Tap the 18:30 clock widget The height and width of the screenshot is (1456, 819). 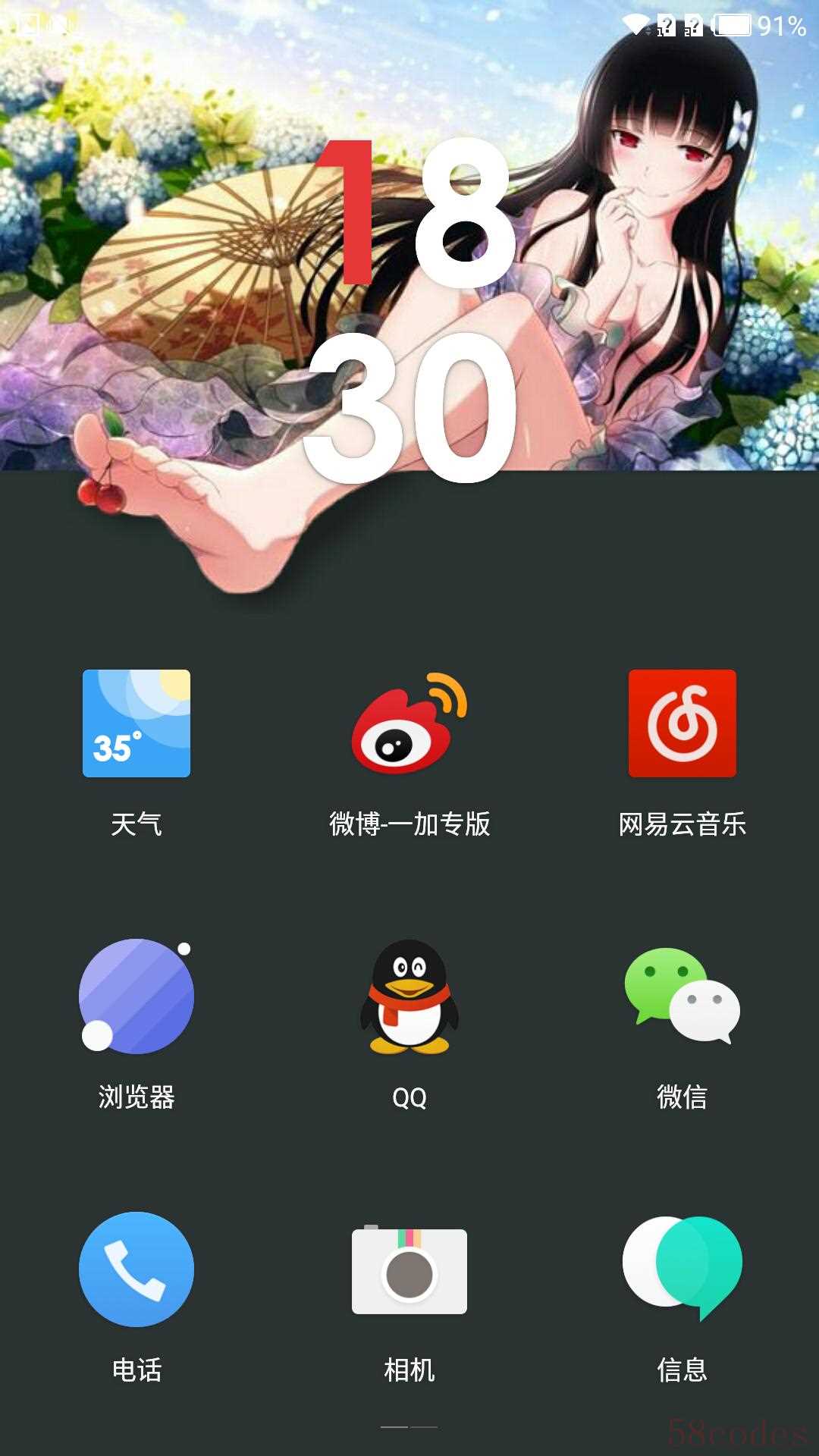point(413,311)
